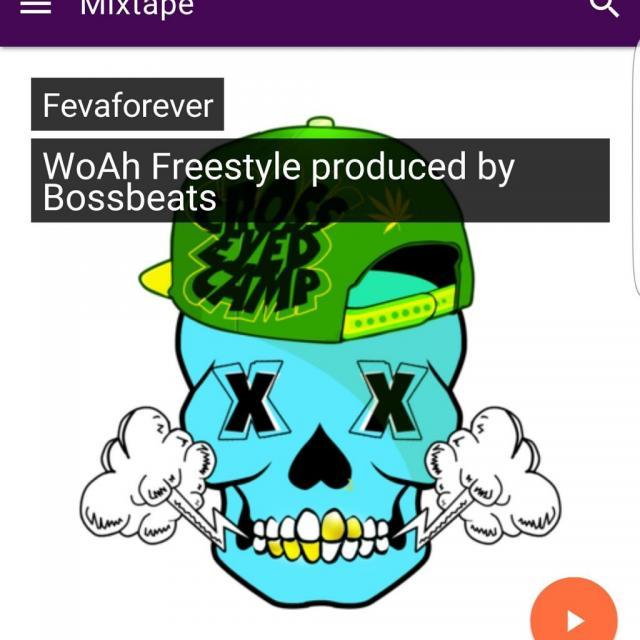Screen dimensions: 640x640
Task: Open search in the Mixtape app bar
Action: coord(604,8)
